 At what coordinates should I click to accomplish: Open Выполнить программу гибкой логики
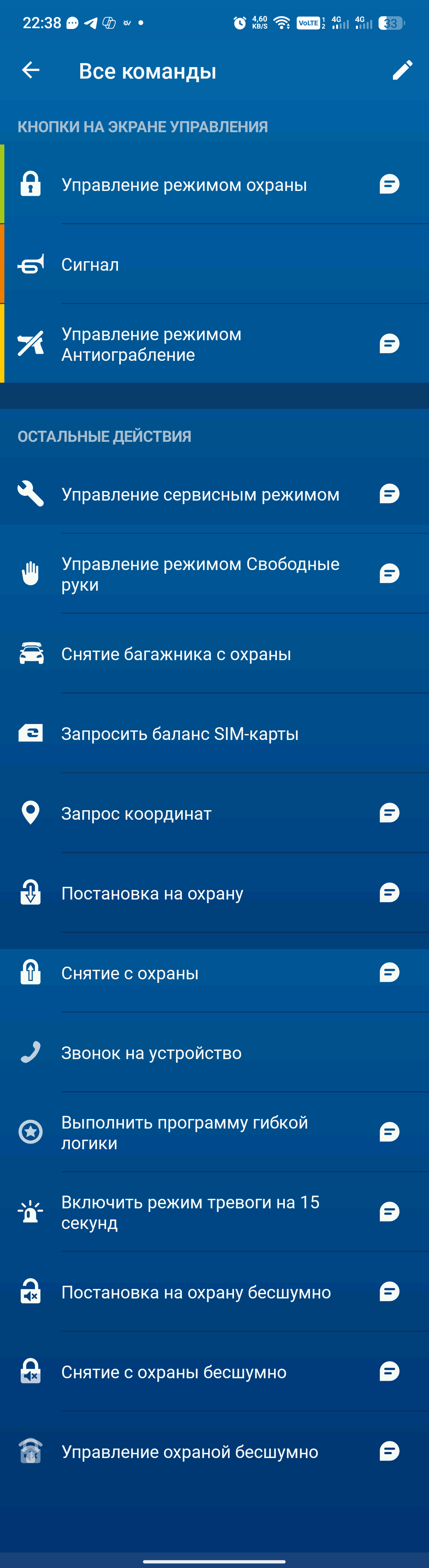pos(185,1132)
